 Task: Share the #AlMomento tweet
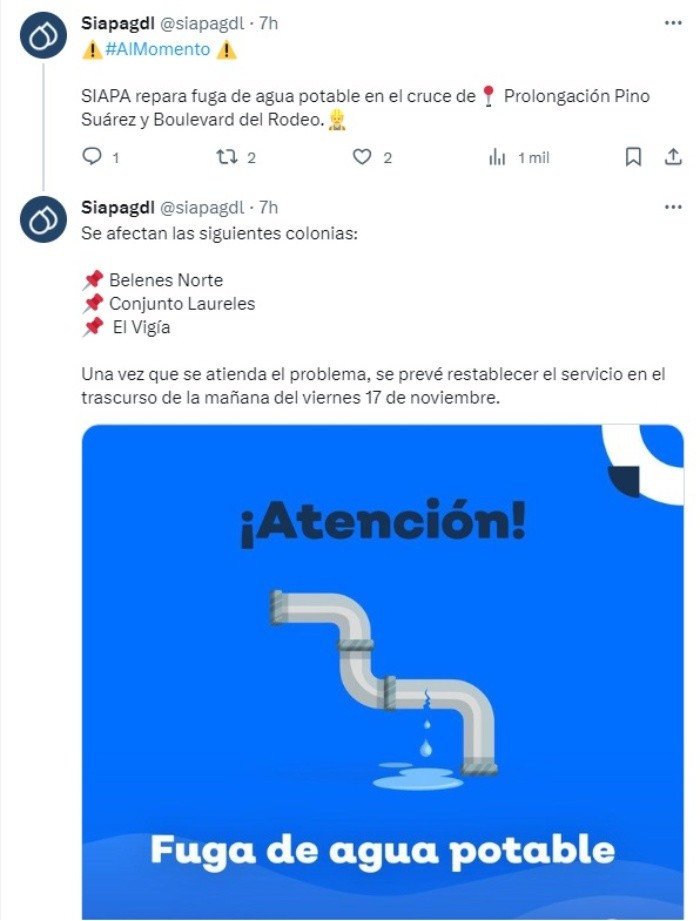coord(673,157)
